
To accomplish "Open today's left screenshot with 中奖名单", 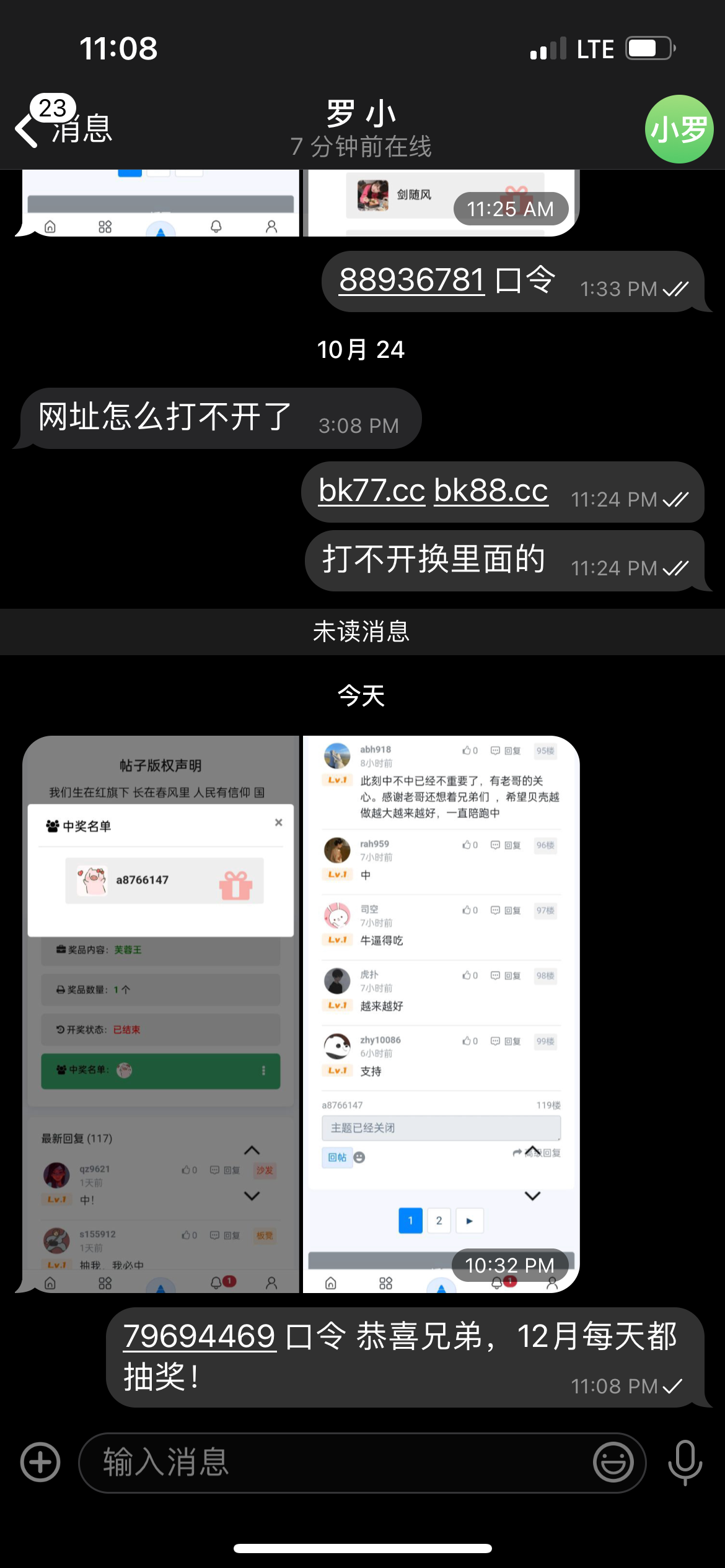I will [x=160, y=1013].
